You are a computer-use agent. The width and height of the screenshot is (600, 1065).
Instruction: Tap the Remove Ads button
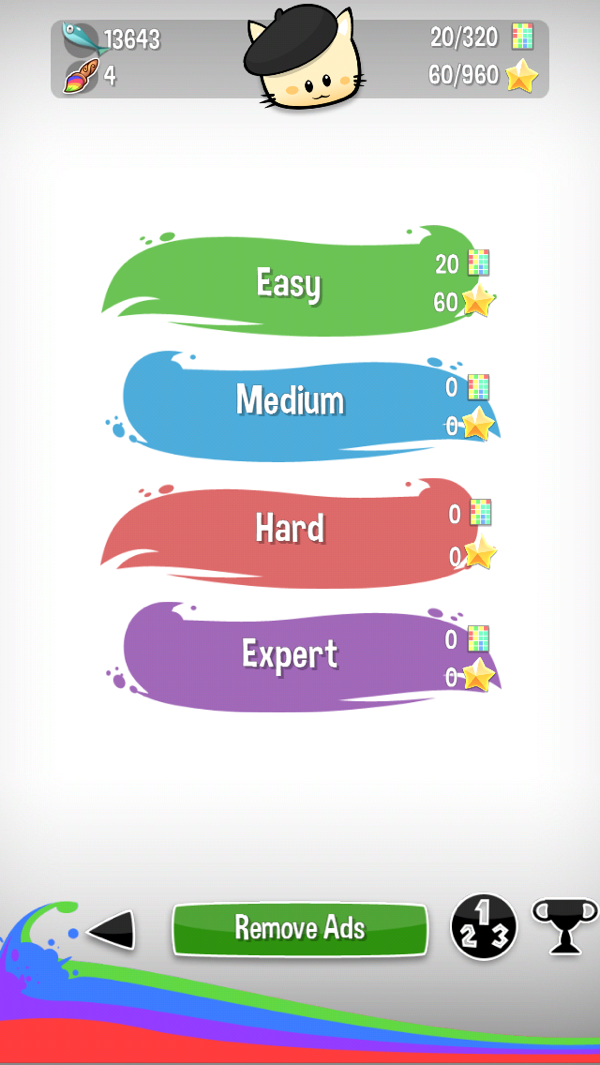300,928
